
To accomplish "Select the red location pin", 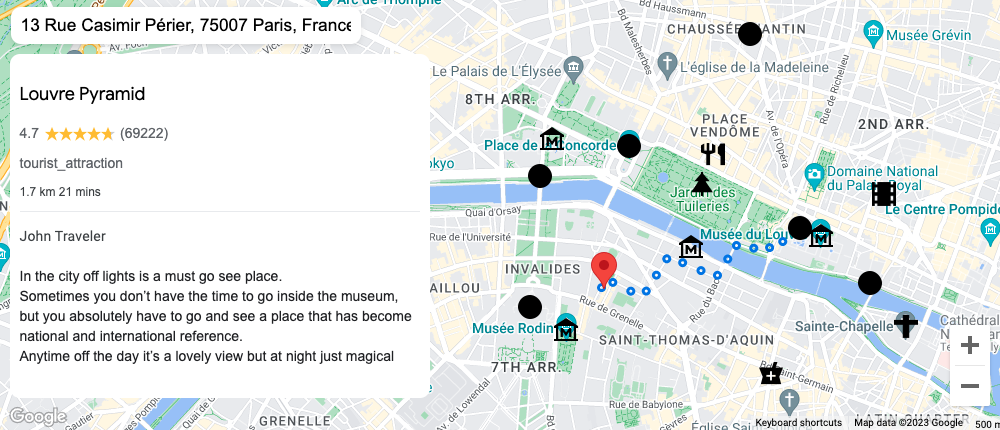I will point(604,269).
